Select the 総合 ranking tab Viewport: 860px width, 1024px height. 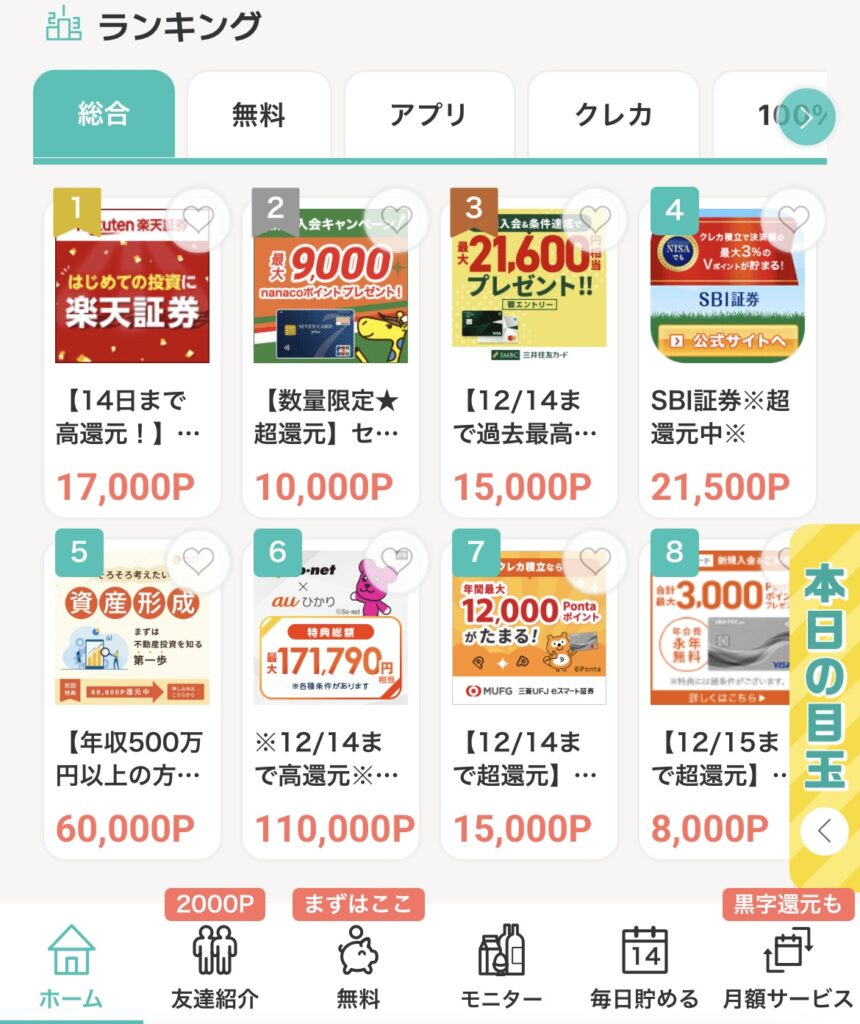point(103,114)
